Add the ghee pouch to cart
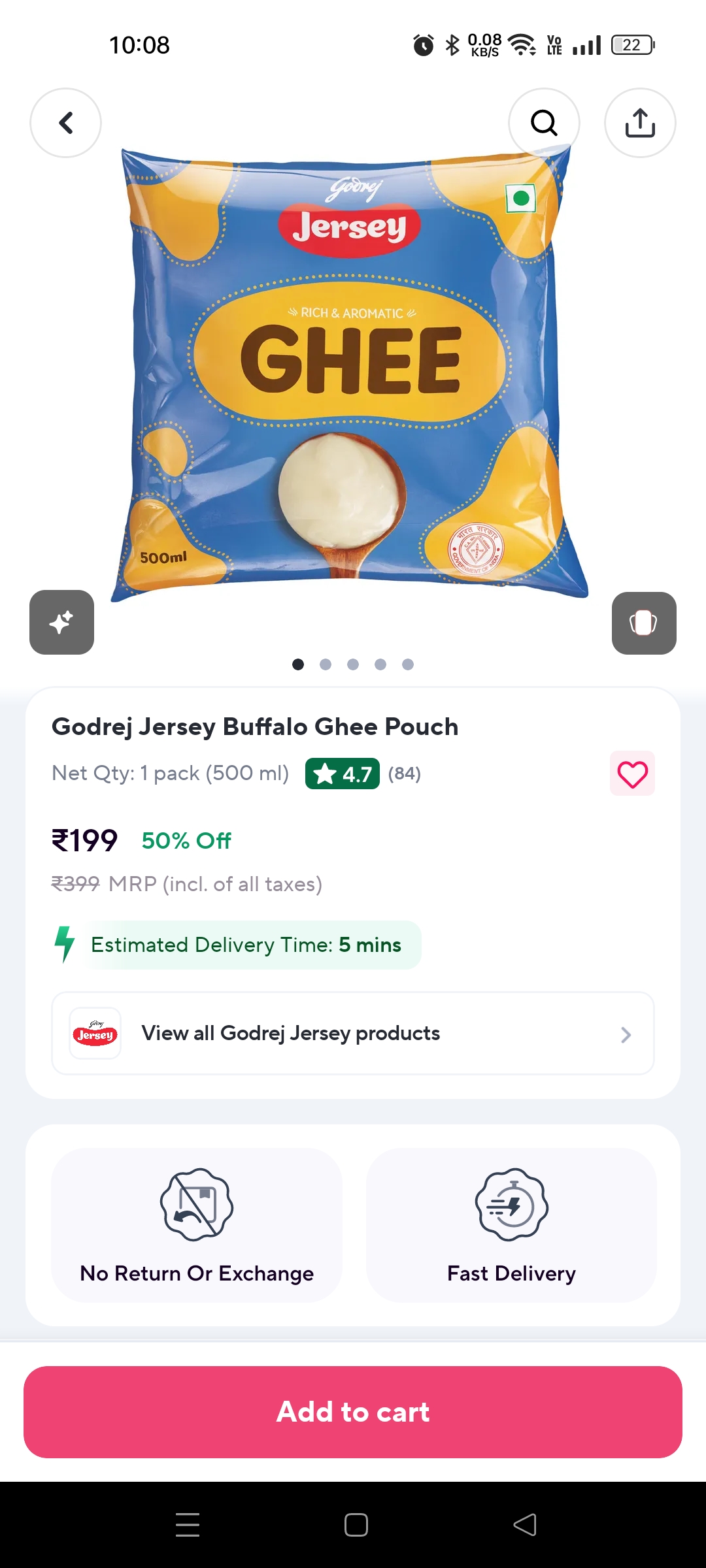This screenshot has width=706, height=1568. (353, 1412)
